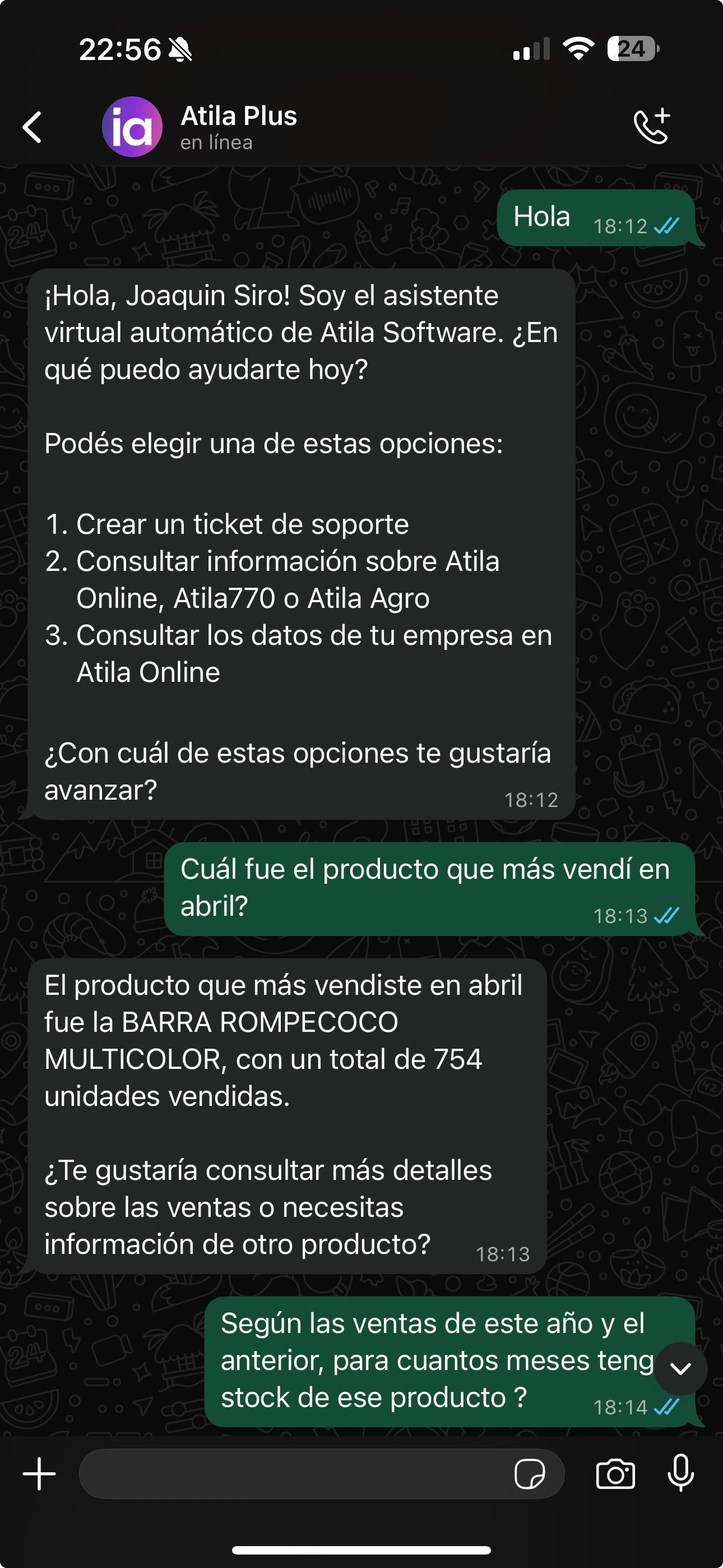Tap the blue double checkmarks on Hola
Image resolution: width=723 pixels, height=1568 pixels.
tap(668, 225)
